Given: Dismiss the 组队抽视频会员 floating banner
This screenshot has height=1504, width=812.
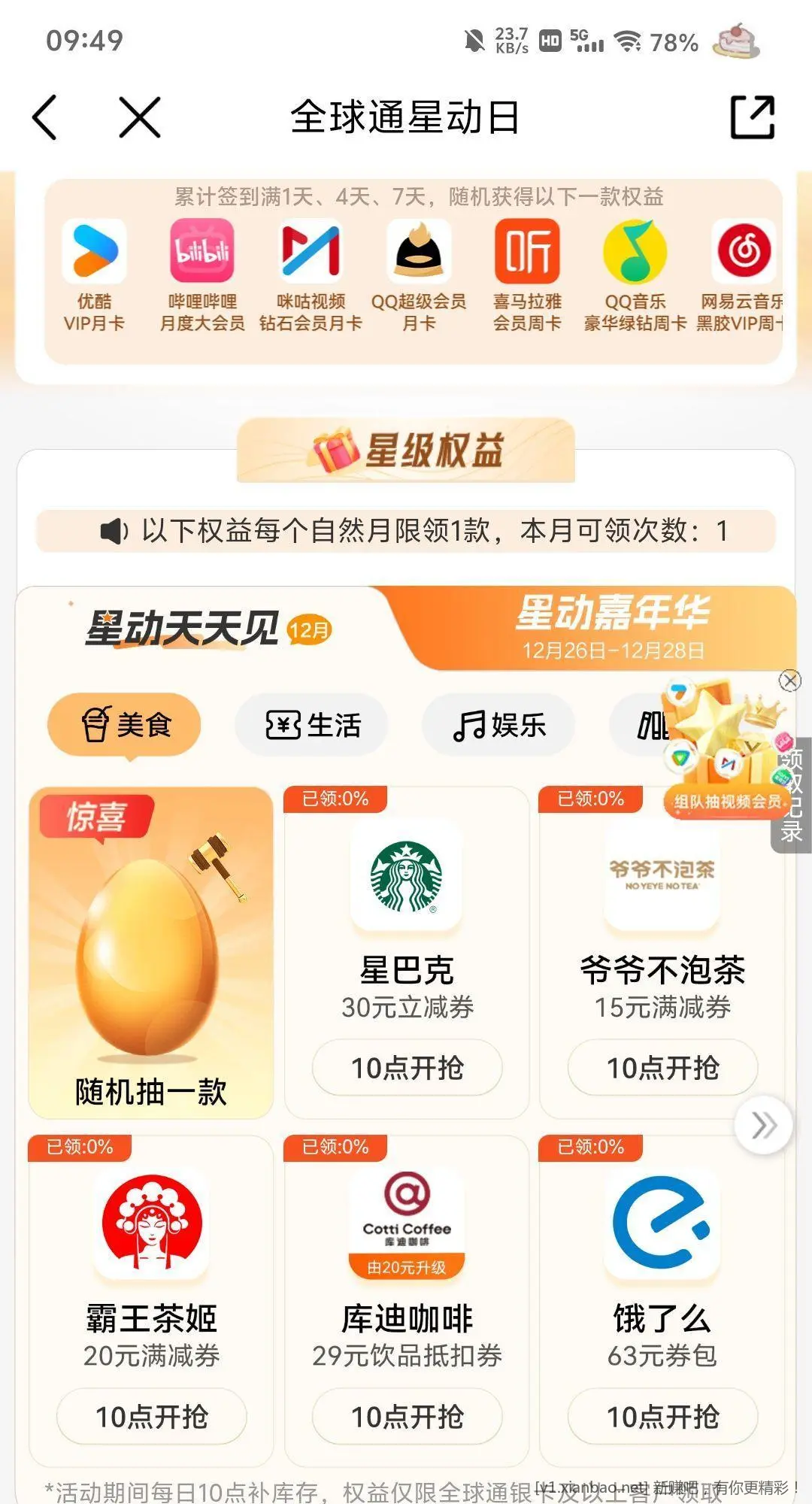Looking at the screenshot, I should 791,681.
